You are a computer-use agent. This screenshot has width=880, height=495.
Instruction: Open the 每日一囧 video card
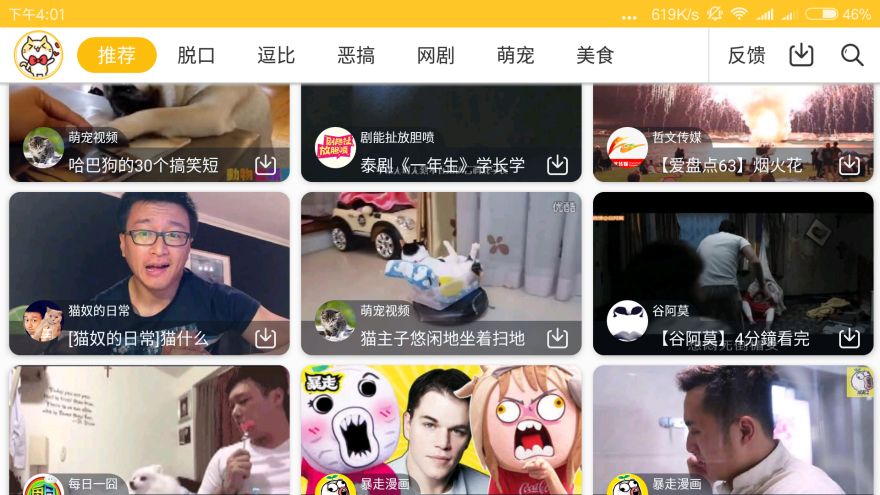[149, 430]
